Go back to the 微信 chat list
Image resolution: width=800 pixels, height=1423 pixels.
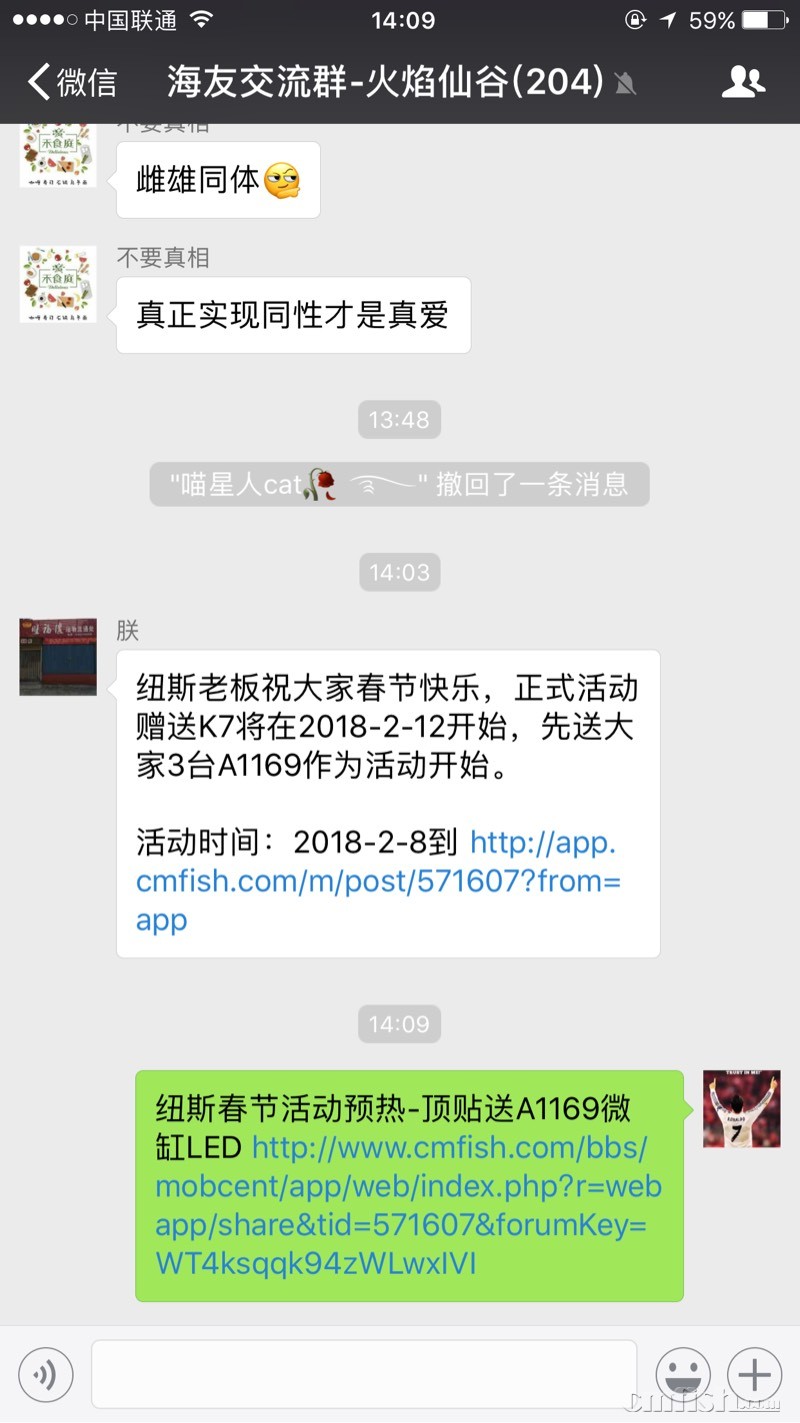point(70,82)
